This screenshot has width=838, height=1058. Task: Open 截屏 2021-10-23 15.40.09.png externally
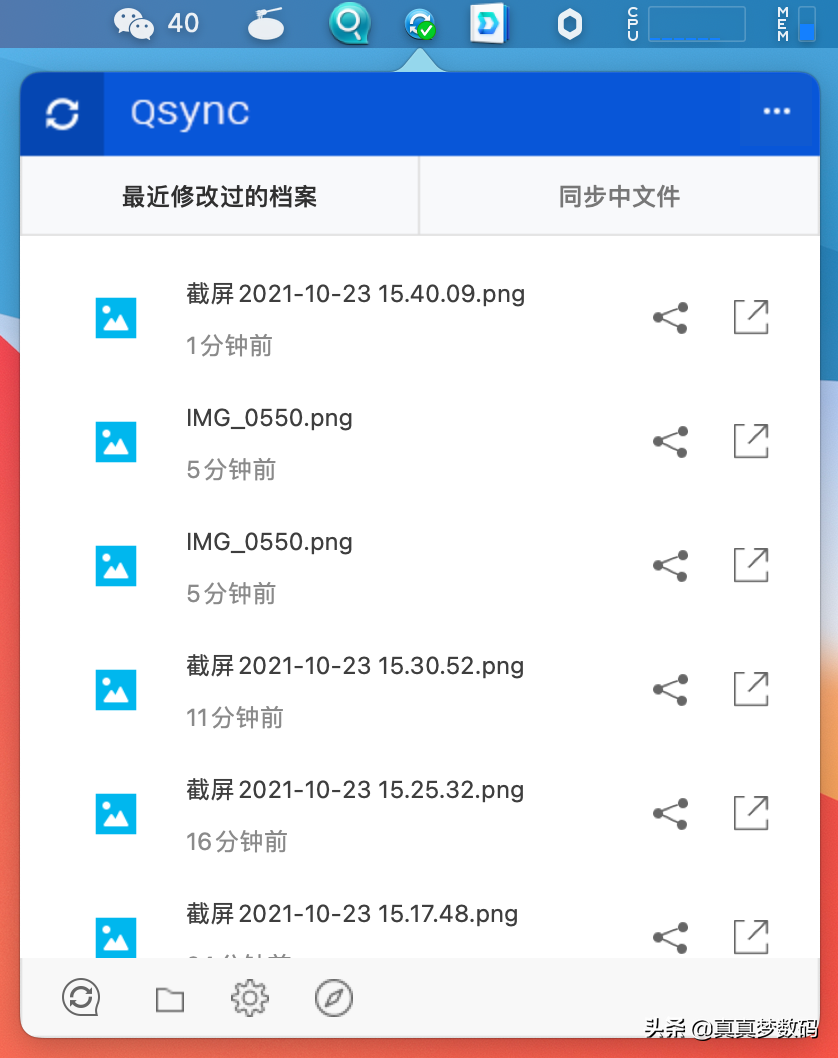[x=751, y=316]
